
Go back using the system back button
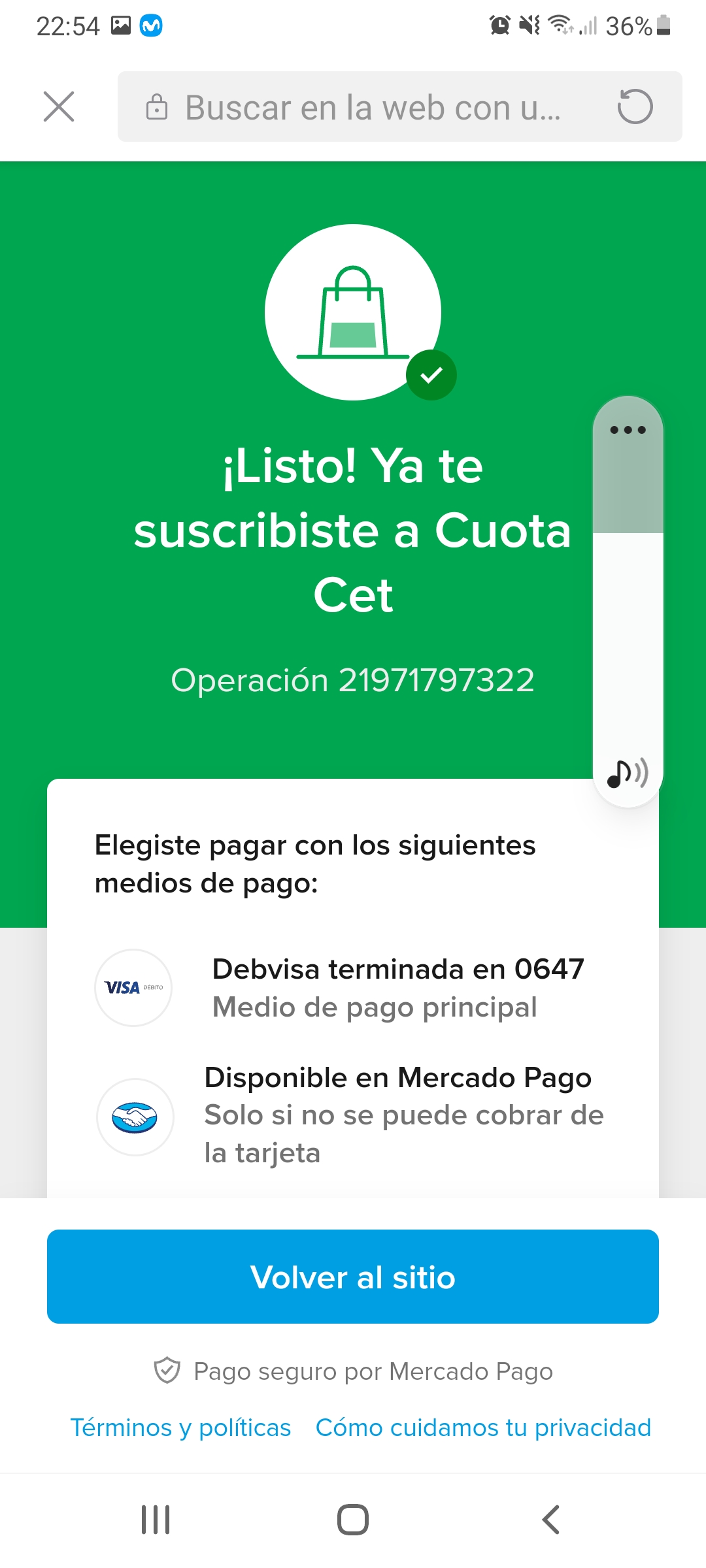point(551,1519)
